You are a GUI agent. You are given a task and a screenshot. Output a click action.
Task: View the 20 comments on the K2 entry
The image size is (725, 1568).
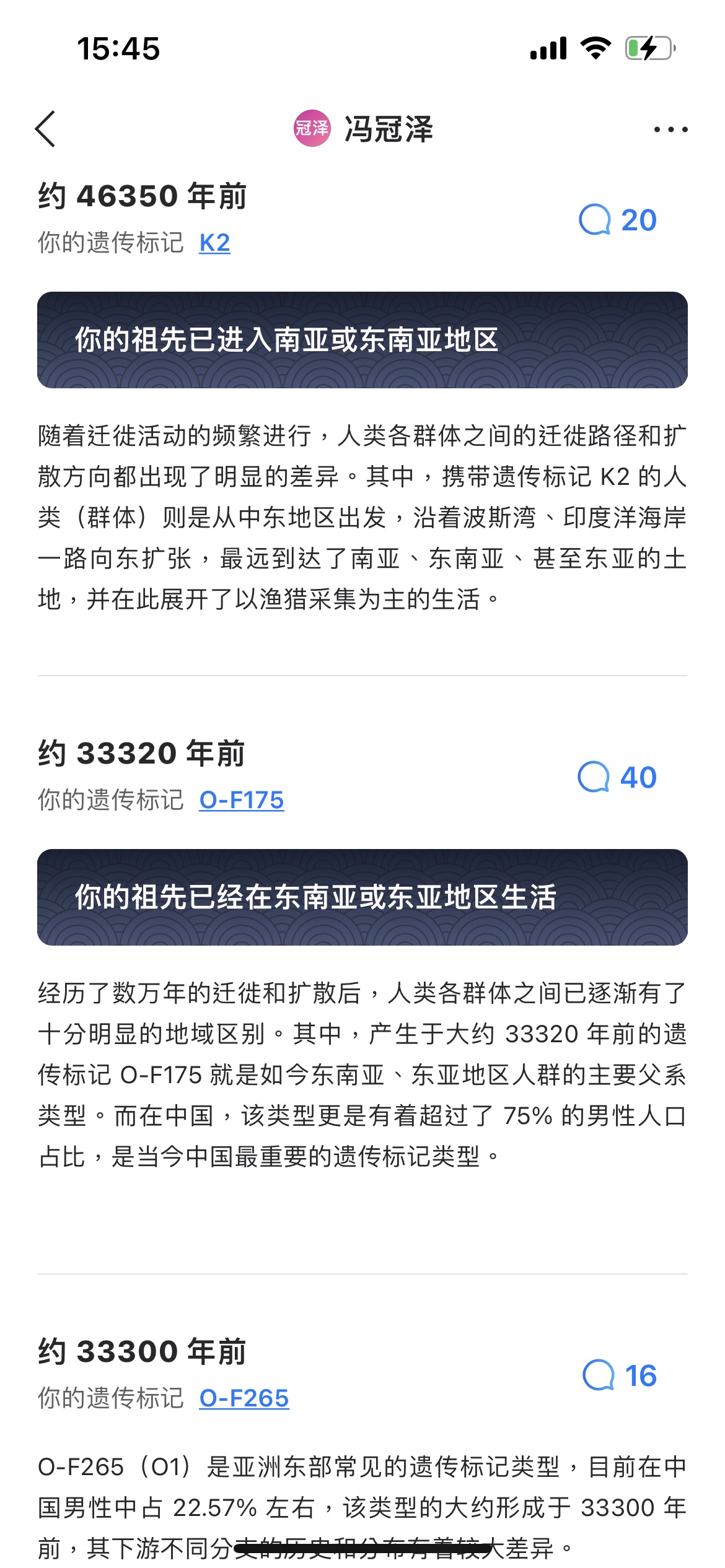[x=617, y=220]
